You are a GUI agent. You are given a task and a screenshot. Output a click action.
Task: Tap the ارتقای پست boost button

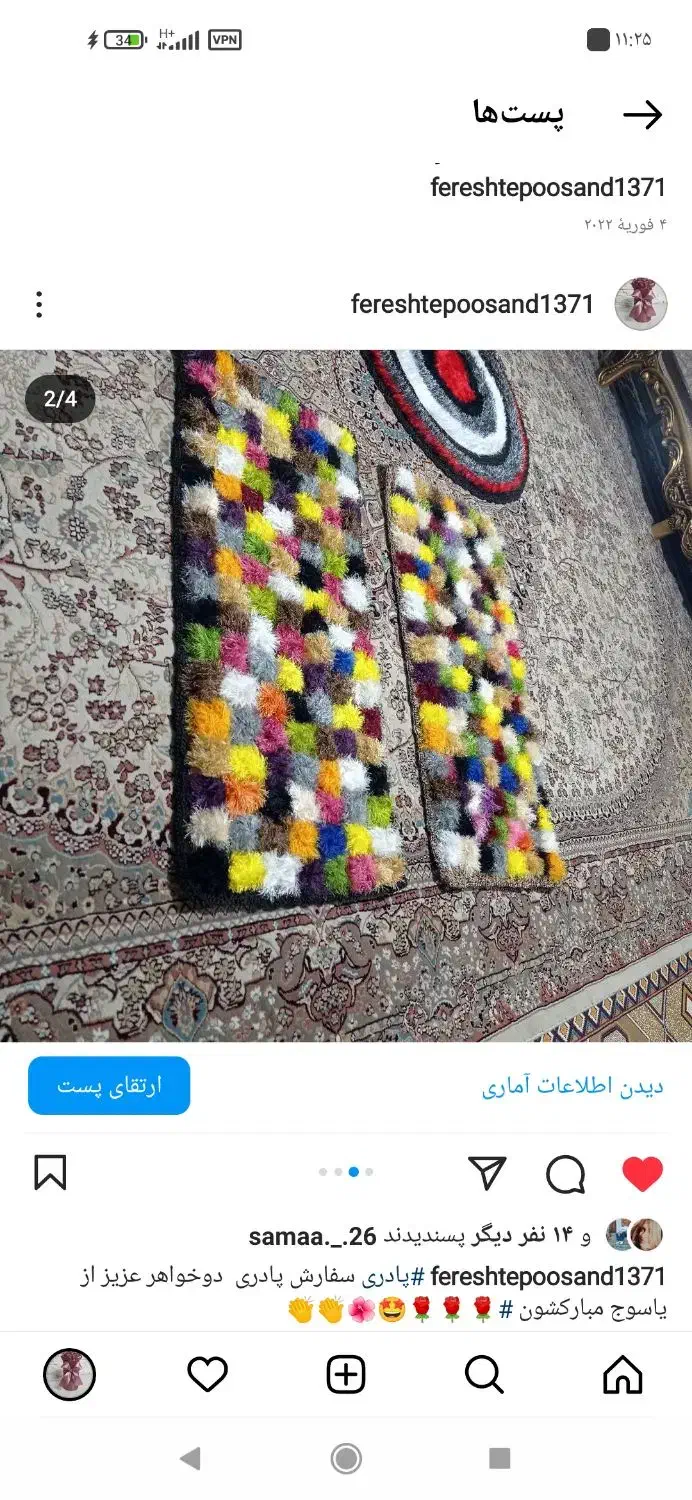[x=109, y=1085]
